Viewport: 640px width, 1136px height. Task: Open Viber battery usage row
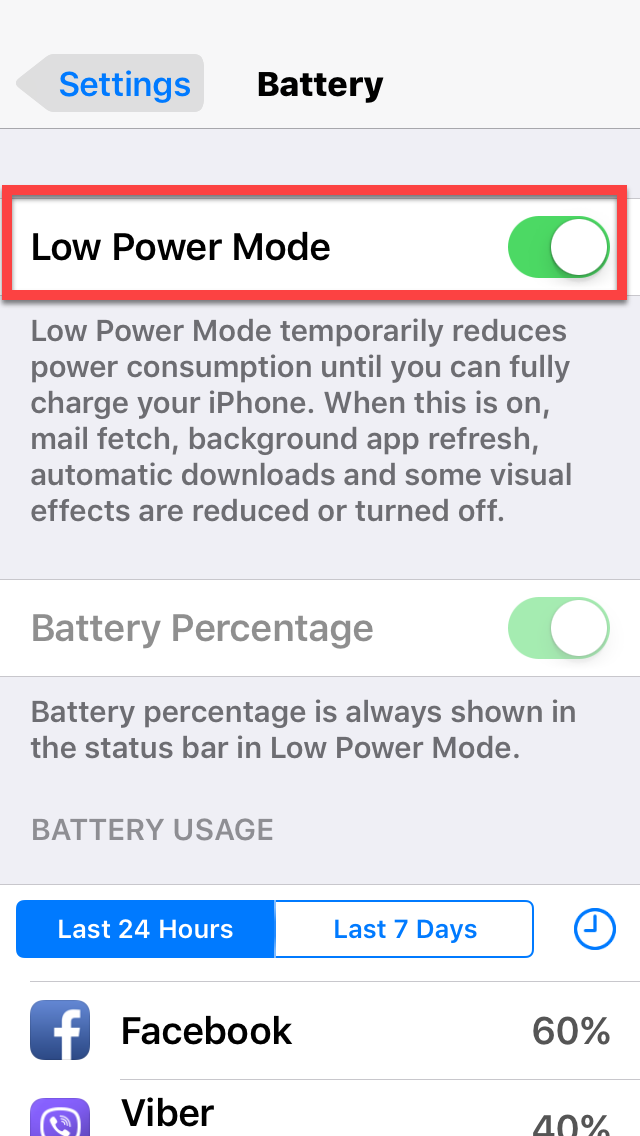(320, 1108)
